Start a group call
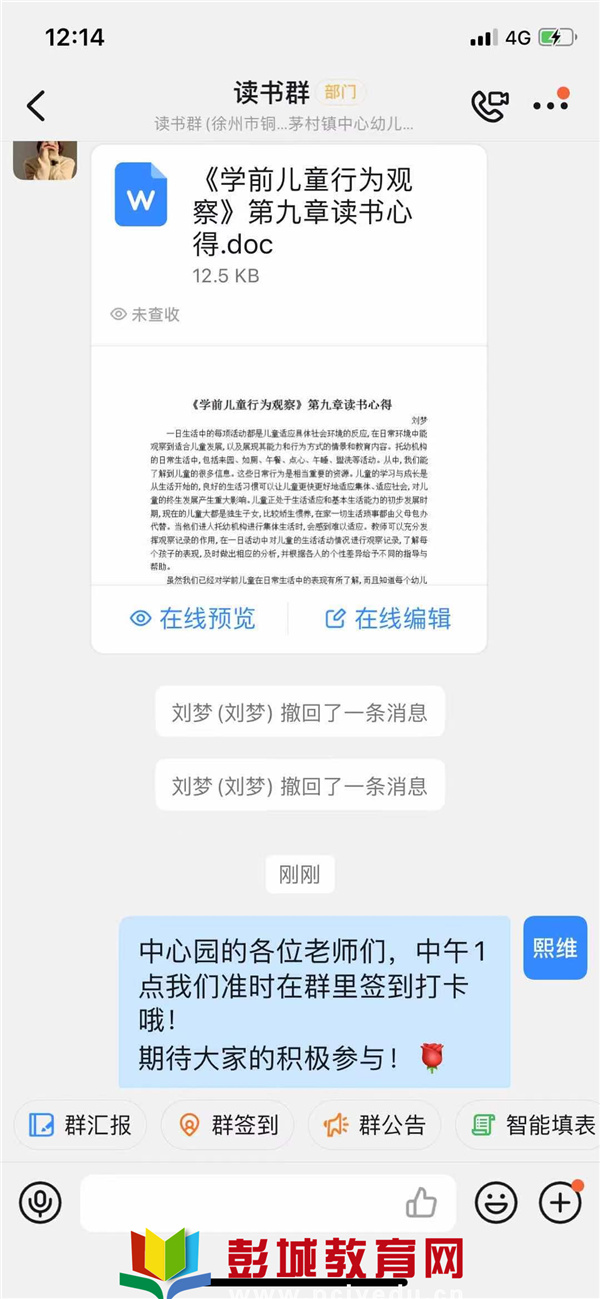Screen dimensions: 600x1299 tap(489, 105)
